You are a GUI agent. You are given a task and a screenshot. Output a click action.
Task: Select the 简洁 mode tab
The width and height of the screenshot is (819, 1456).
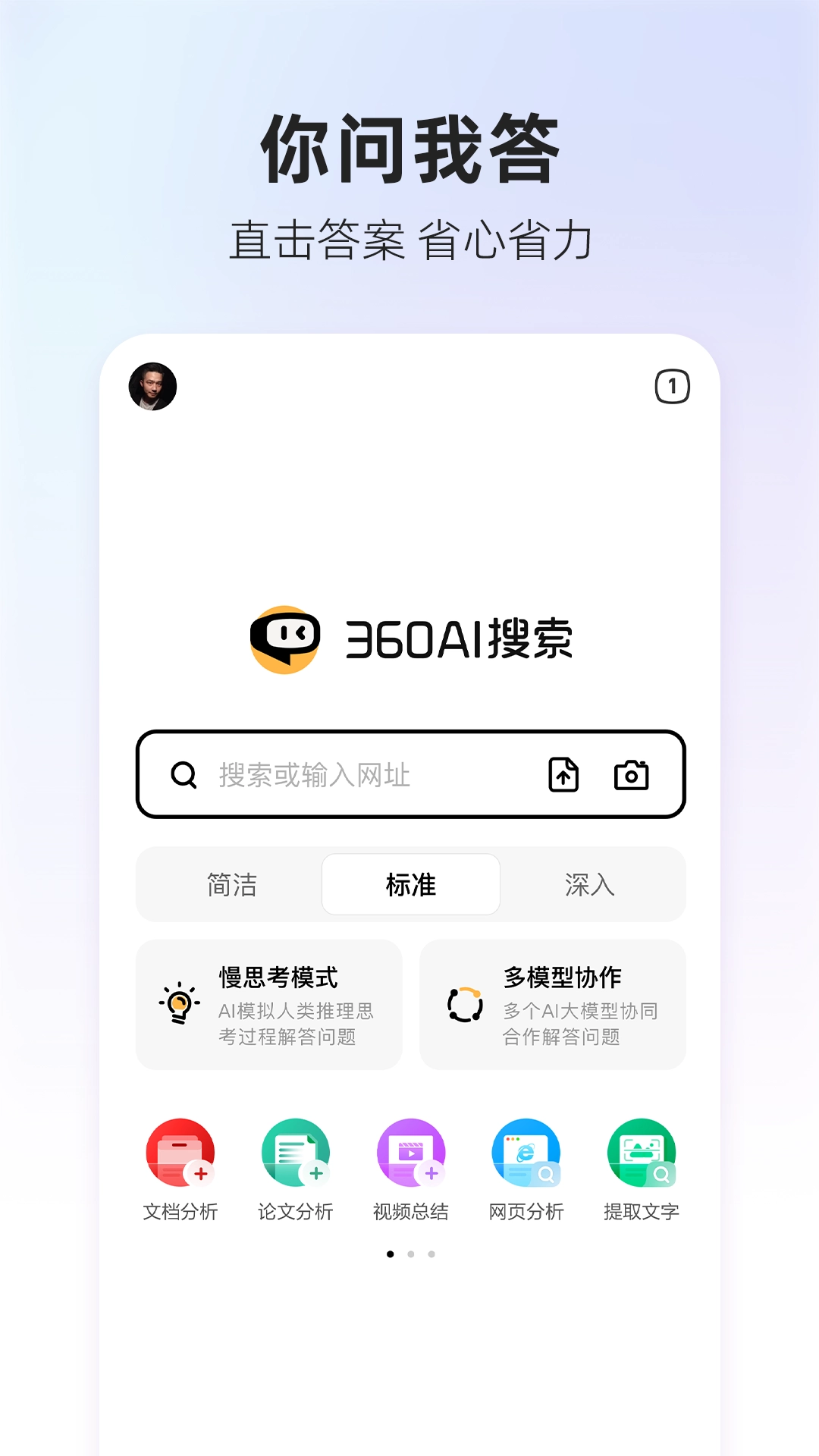pos(231,884)
